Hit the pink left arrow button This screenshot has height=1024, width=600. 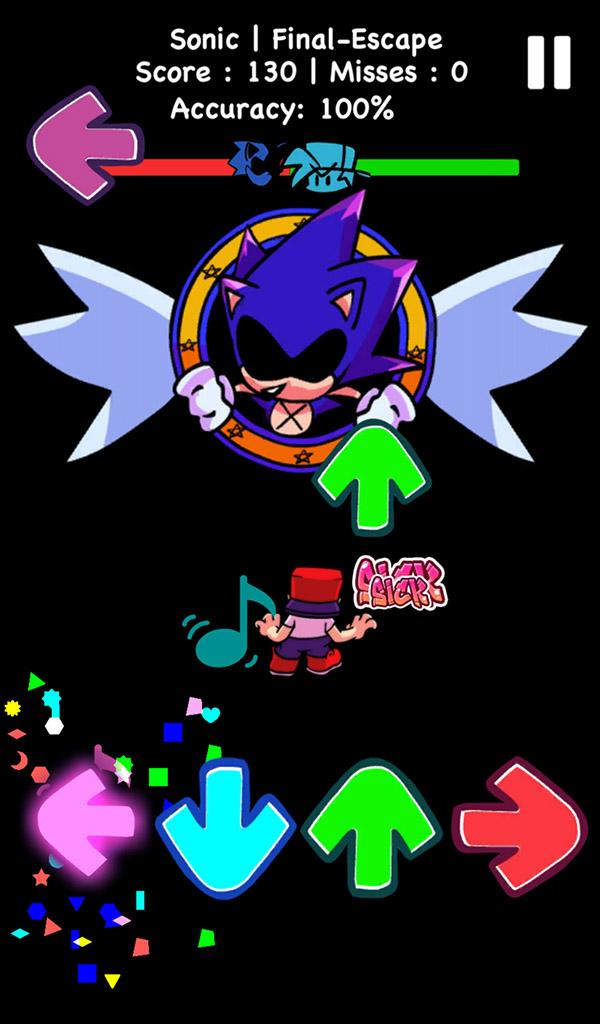click(87, 820)
